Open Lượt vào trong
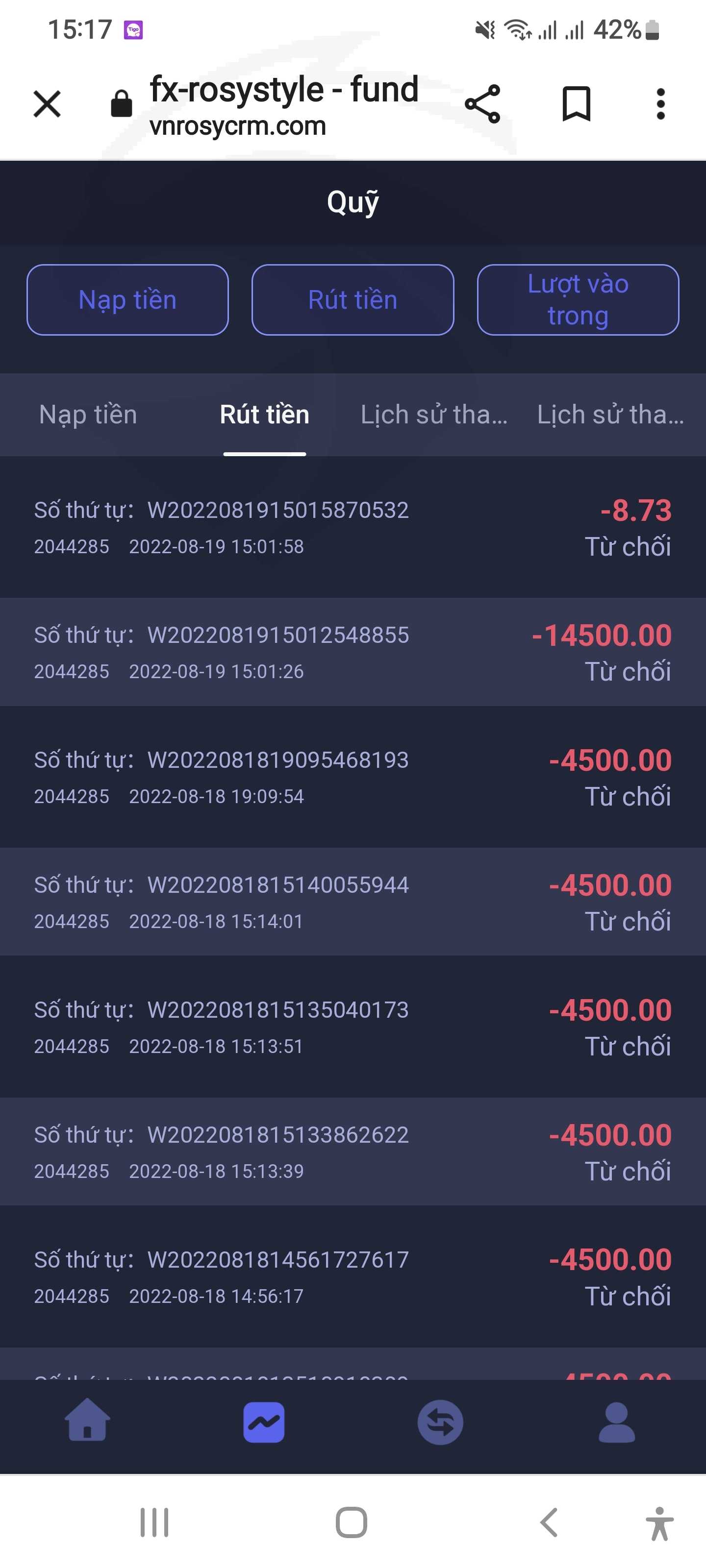 point(578,299)
